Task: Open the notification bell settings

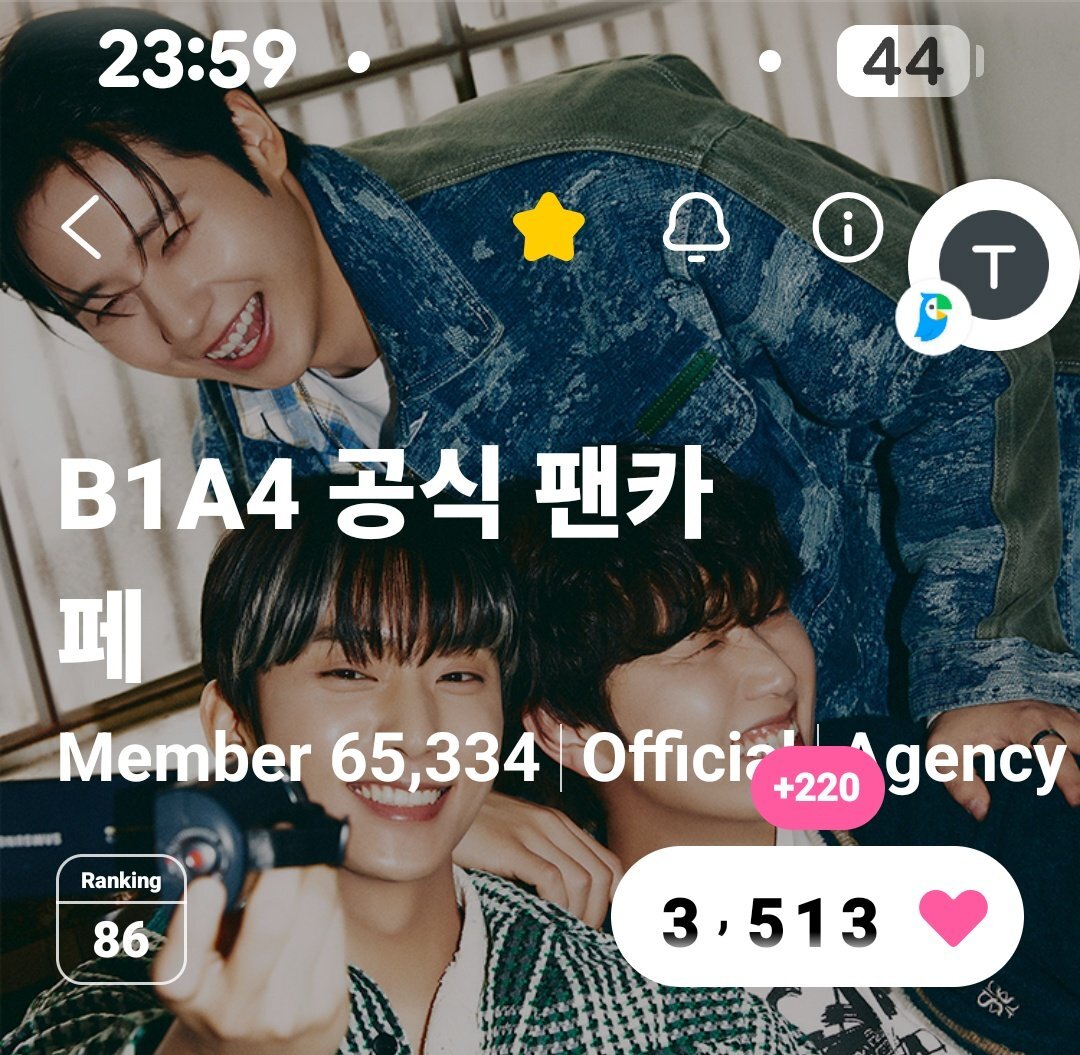Action: 696,229
